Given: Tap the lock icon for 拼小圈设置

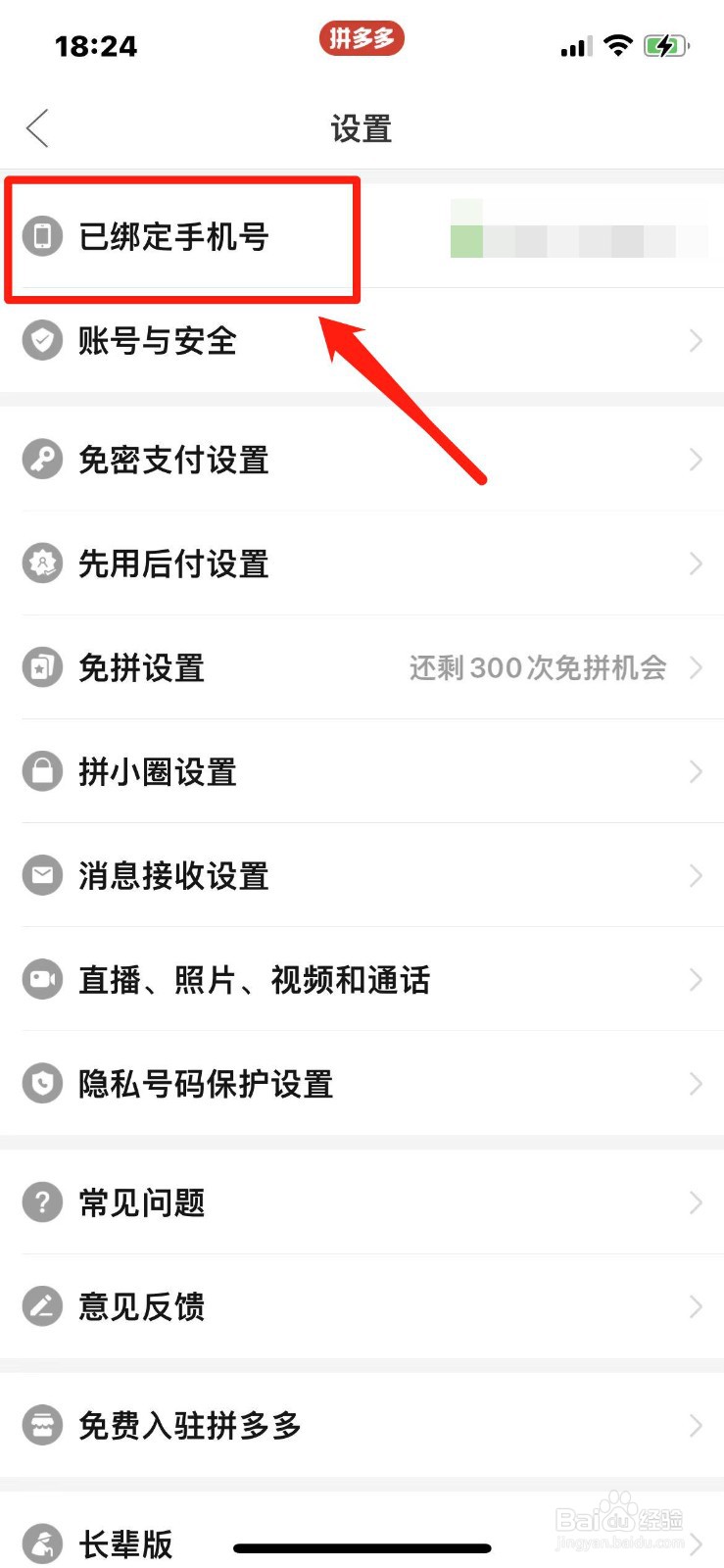Looking at the screenshot, I should coord(42,771).
